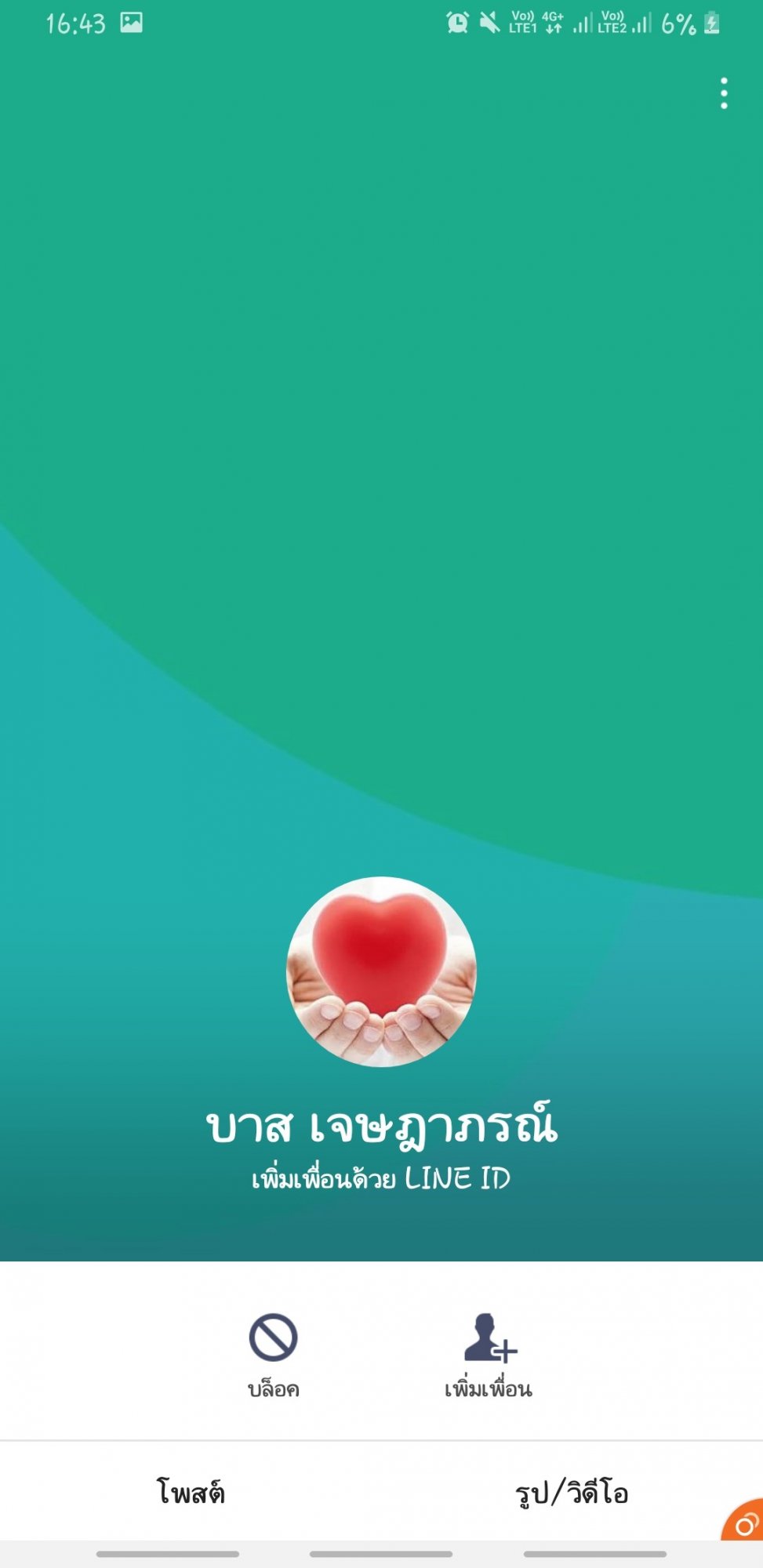Block this user with บล็อค

(273, 1356)
